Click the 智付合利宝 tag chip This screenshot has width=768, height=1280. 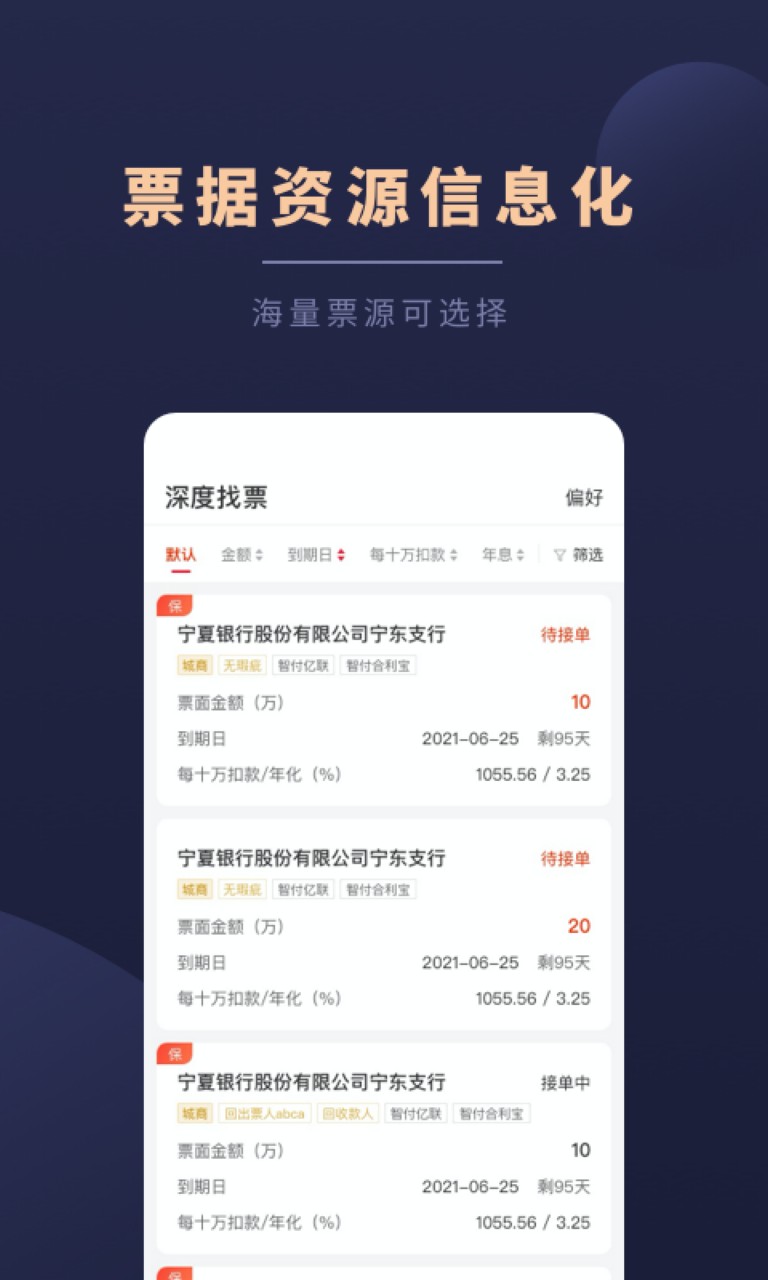[x=378, y=664]
